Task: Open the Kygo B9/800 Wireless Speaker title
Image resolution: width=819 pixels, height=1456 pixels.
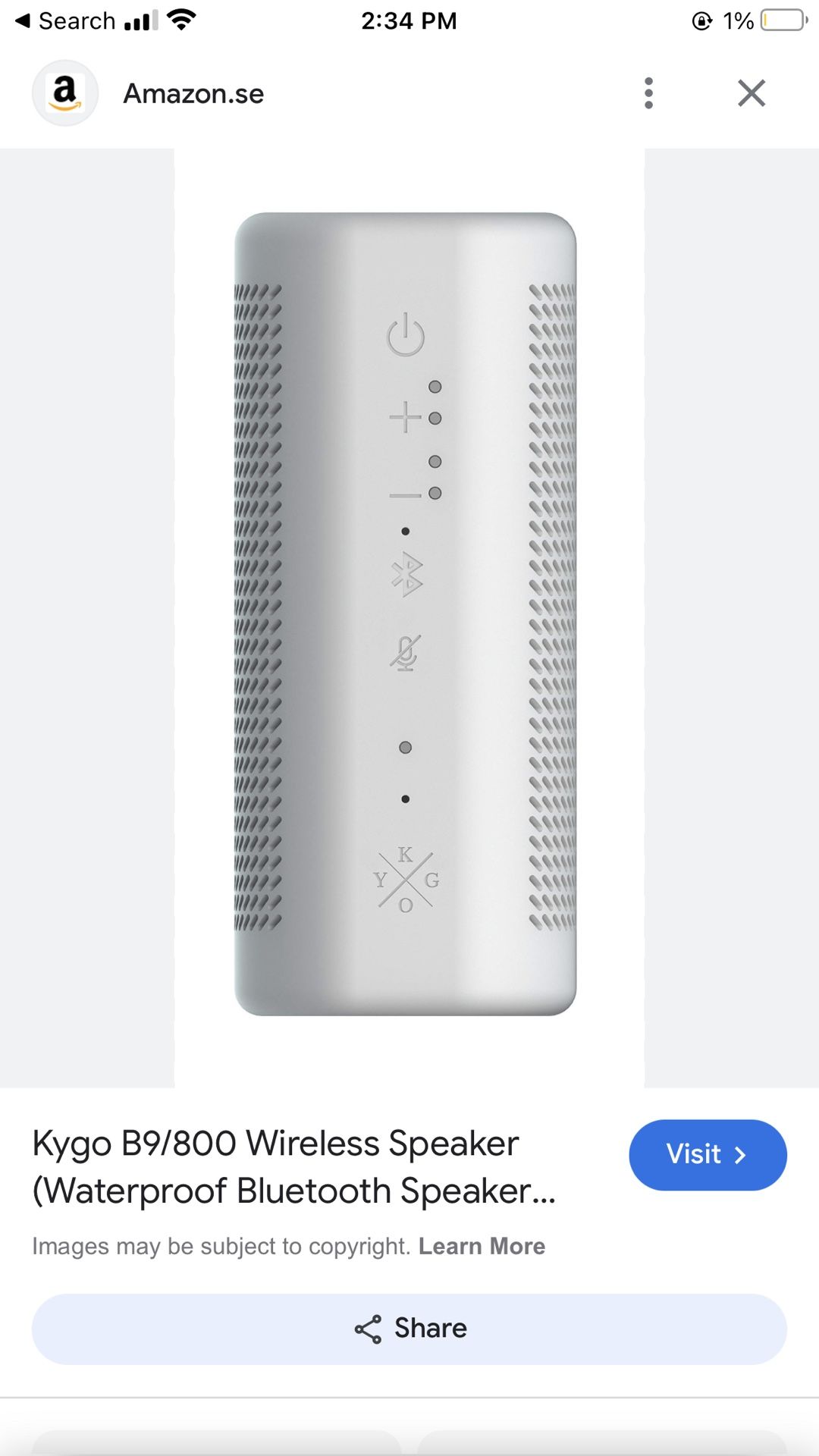Action: 293,1167
